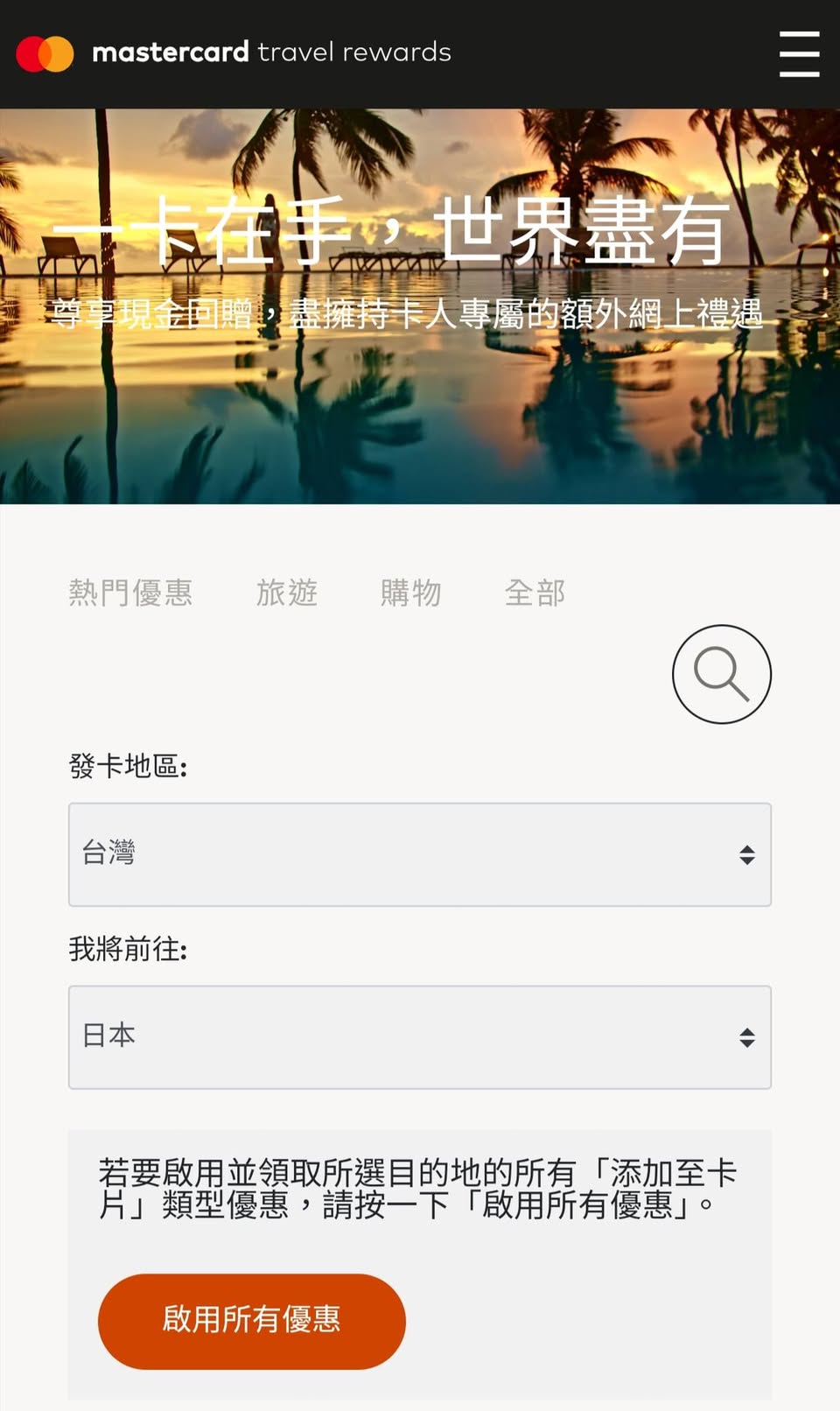840x1411 pixels.
Task: Expand the 發卡地區 dropdown showing 台灣
Action: click(420, 854)
